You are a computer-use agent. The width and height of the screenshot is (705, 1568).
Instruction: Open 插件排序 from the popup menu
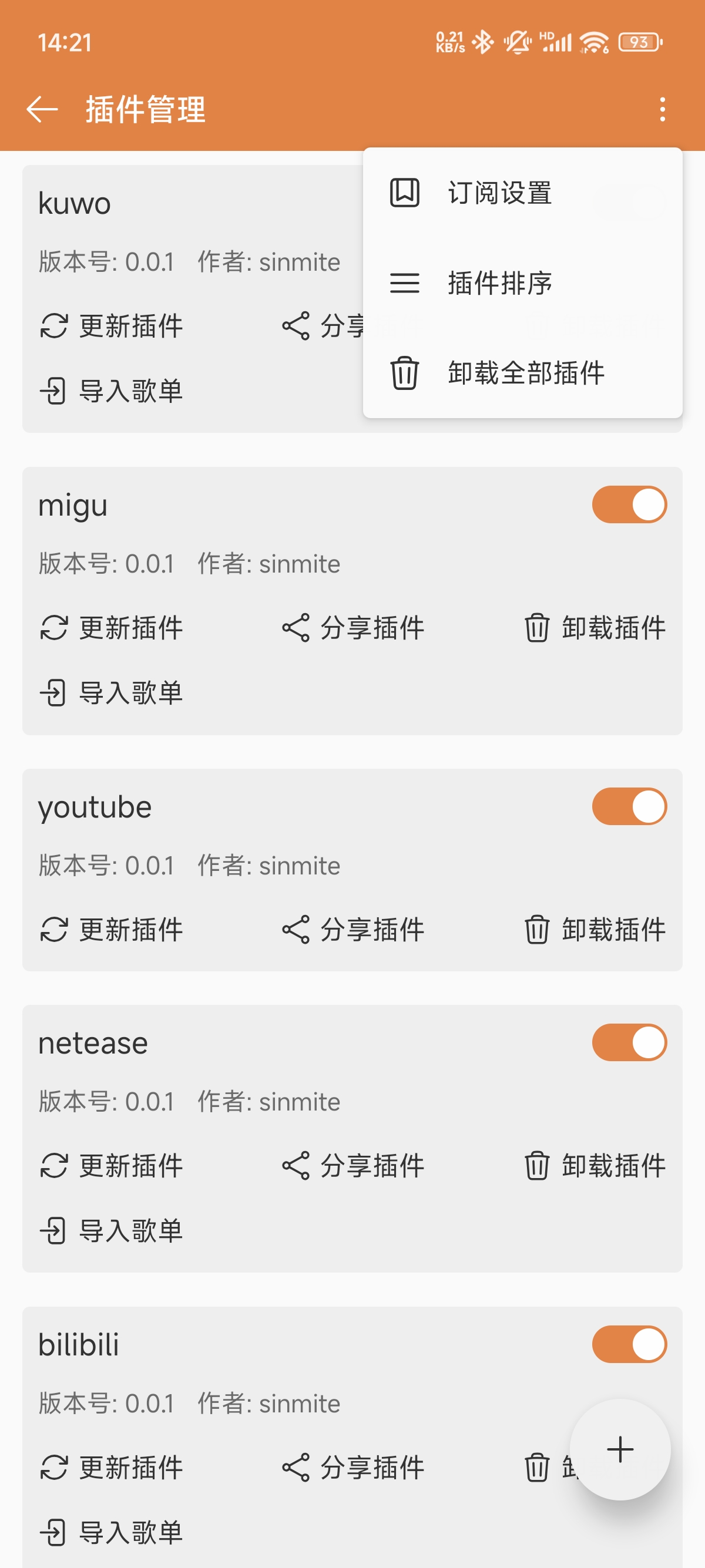tap(499, 283)
